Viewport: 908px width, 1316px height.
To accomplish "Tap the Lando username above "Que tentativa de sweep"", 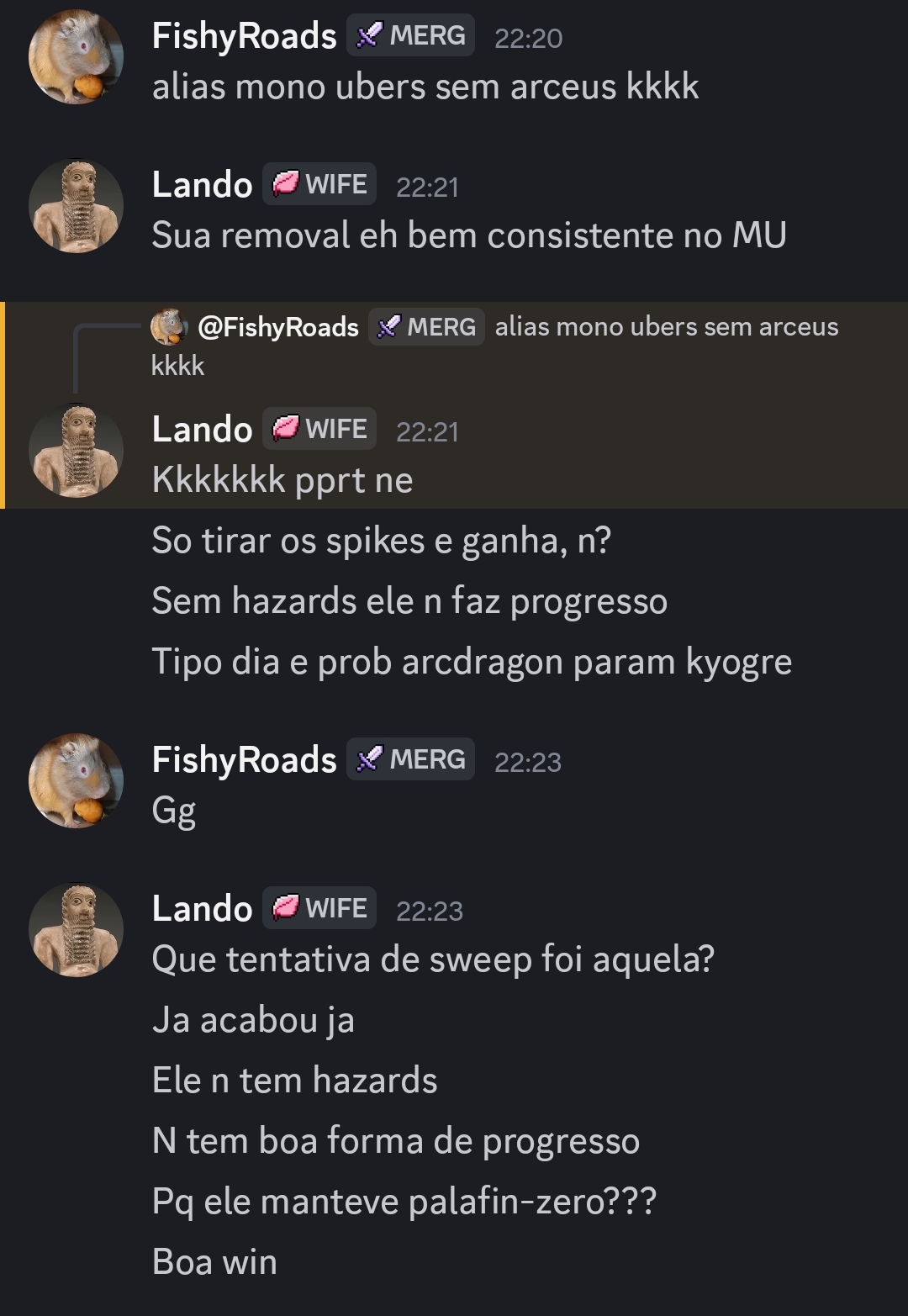I will pyautogui.click(x=202, y=909).
